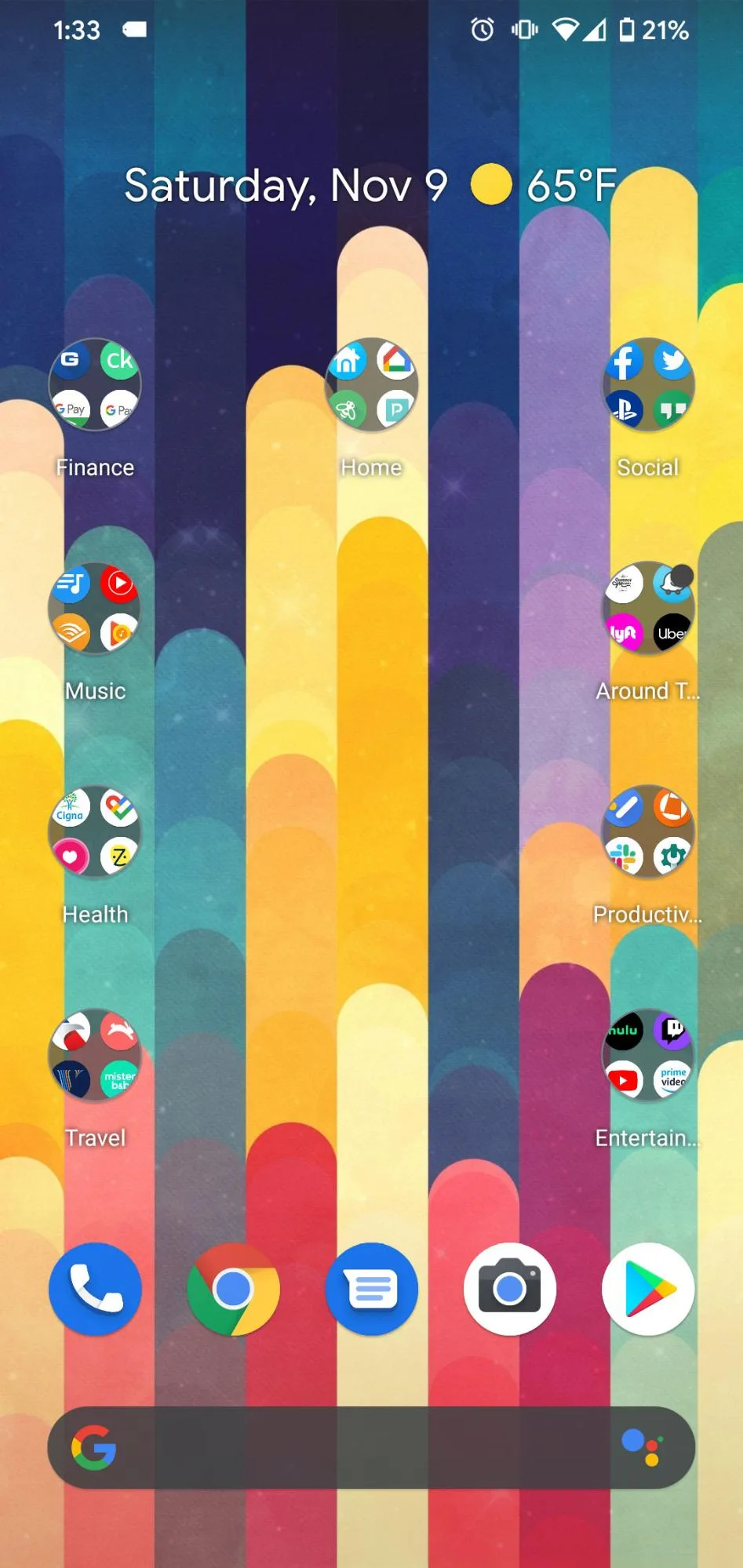View the 65°F weather forecast
The image size is (743, 1568).
point(544,185)
